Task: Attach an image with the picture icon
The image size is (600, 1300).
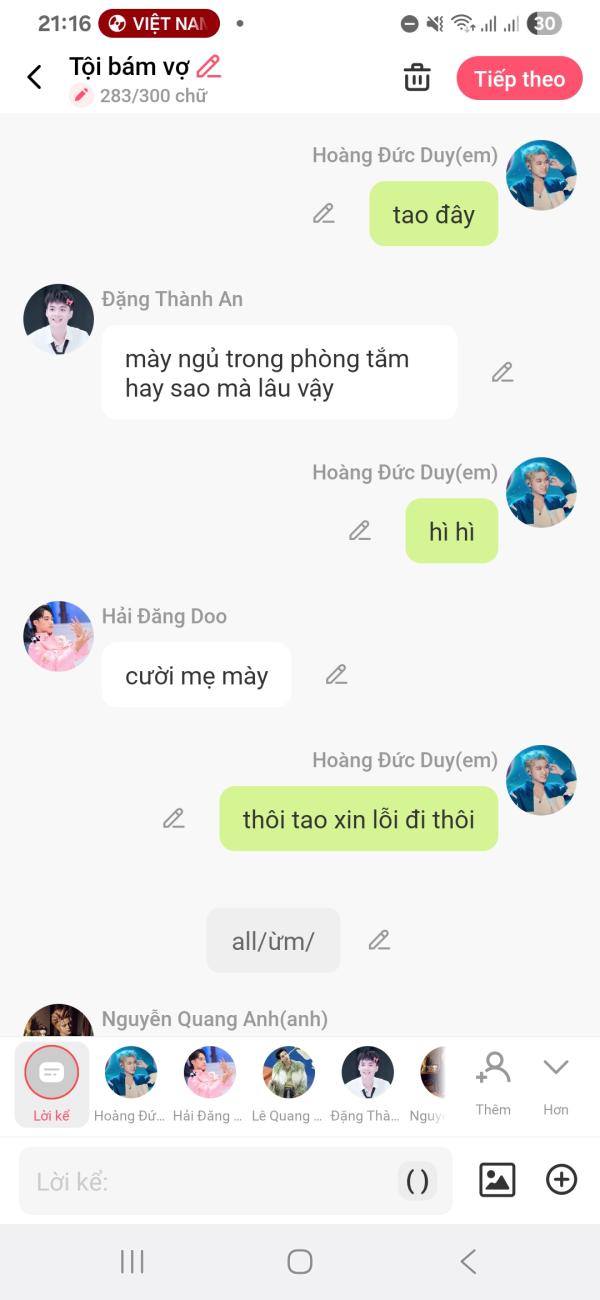Action: 497,1180
